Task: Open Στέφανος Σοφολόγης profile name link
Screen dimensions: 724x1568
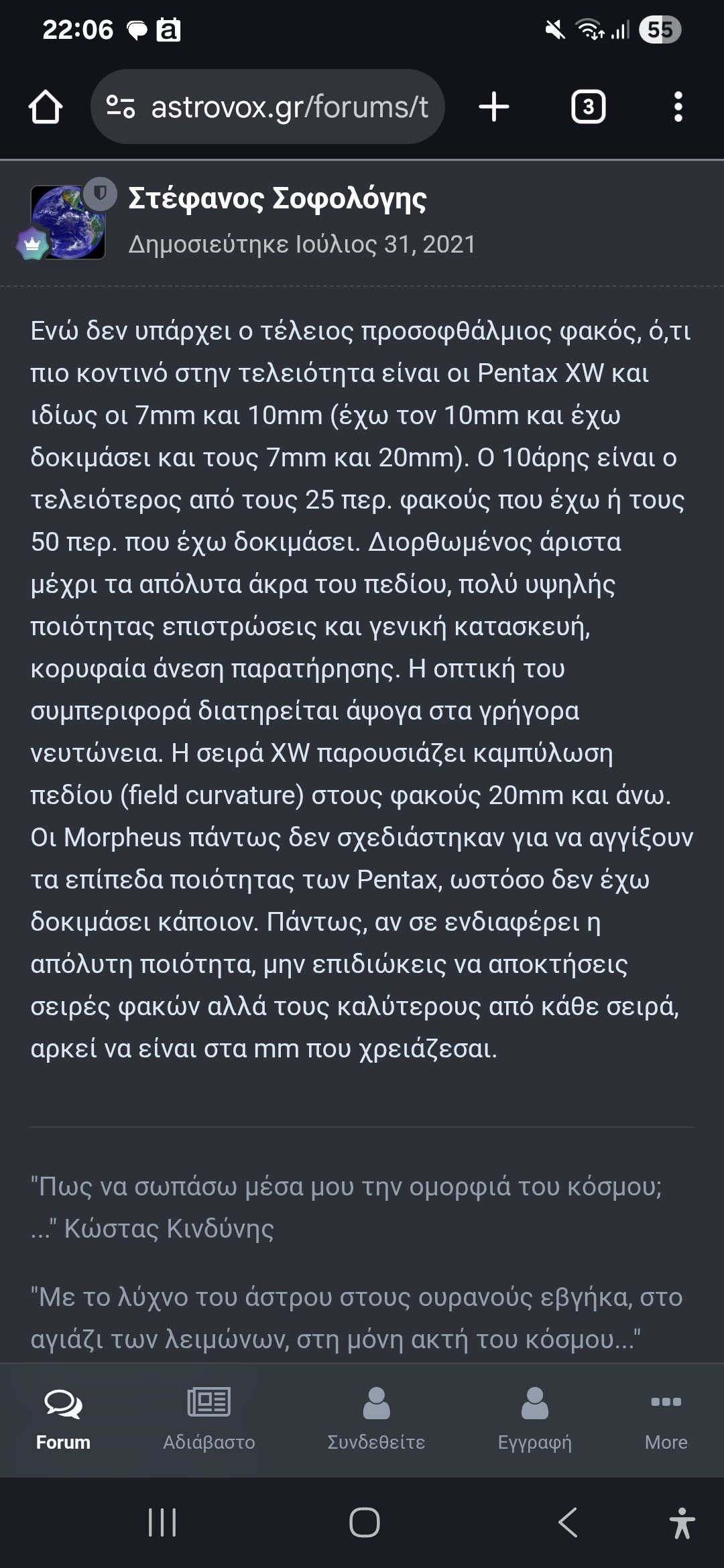Action: (x=277, y=198)
